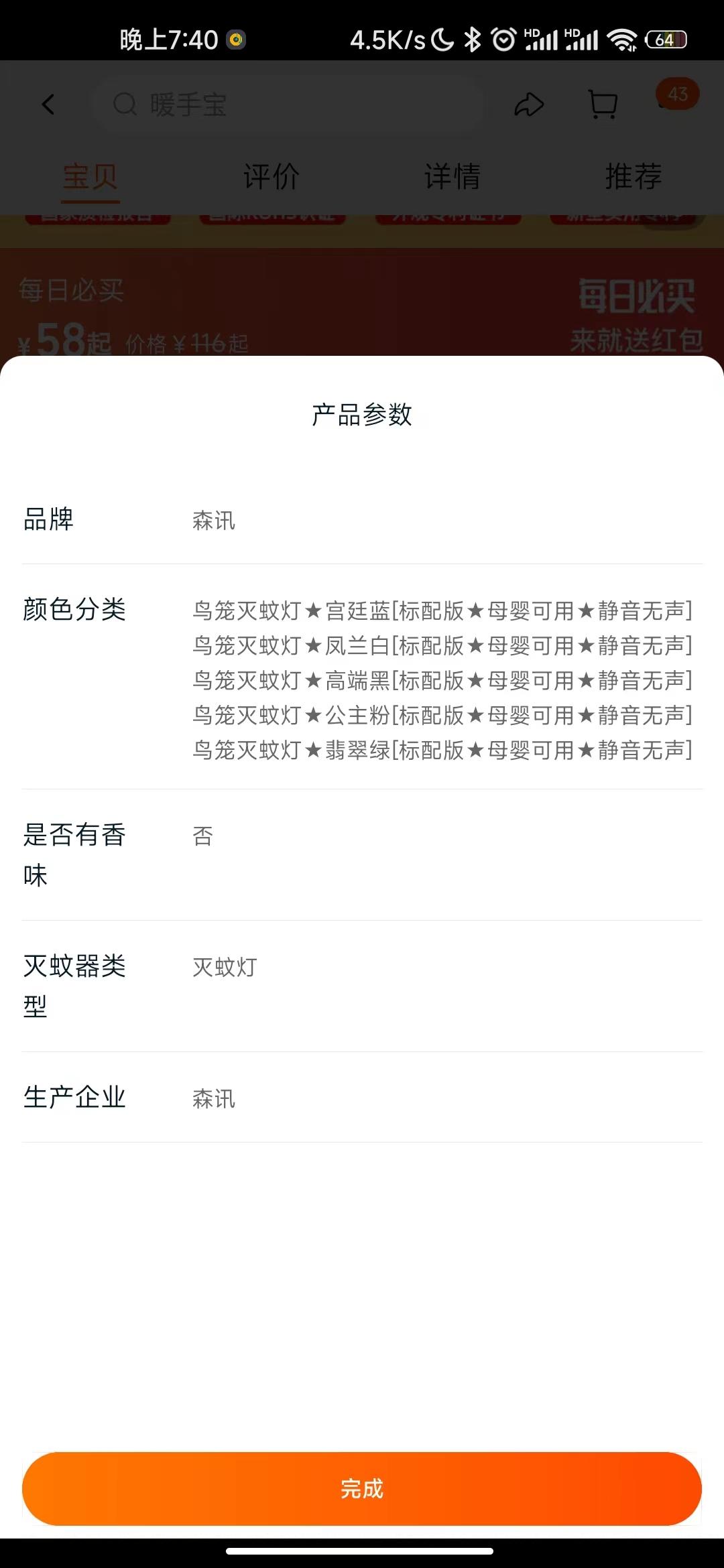Open the shopping cart
724x1568 pixels.
click(602, 105)
